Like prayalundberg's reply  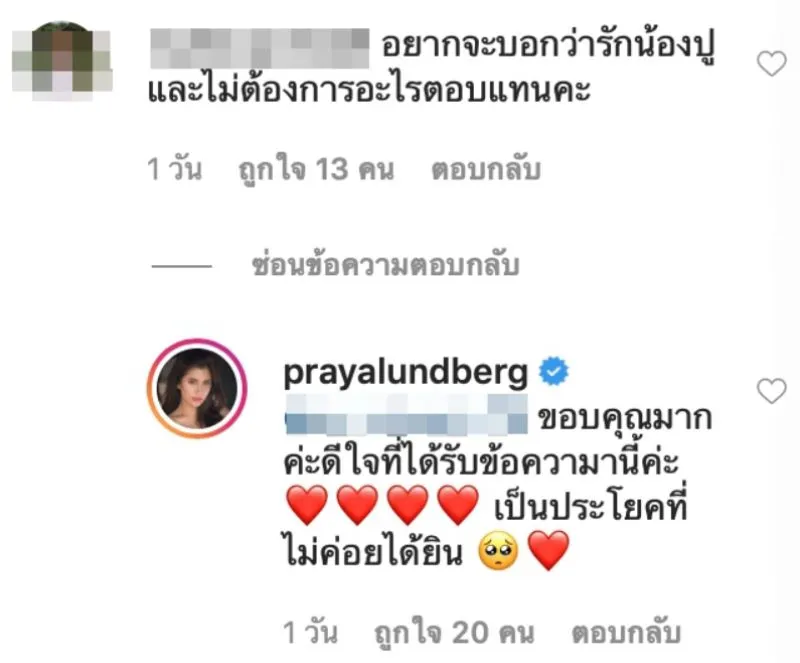coord(771,391)
